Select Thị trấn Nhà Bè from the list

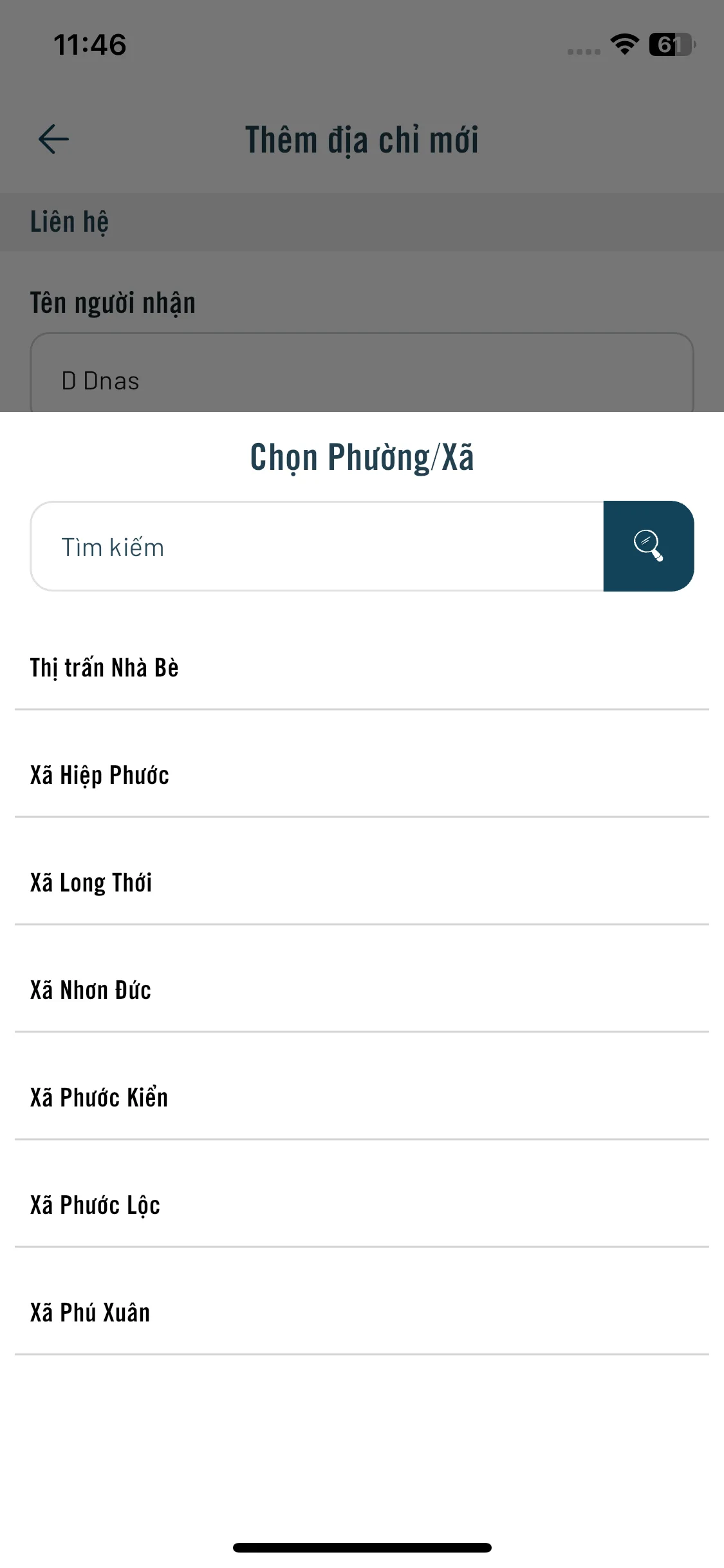(x=105, y=668)
